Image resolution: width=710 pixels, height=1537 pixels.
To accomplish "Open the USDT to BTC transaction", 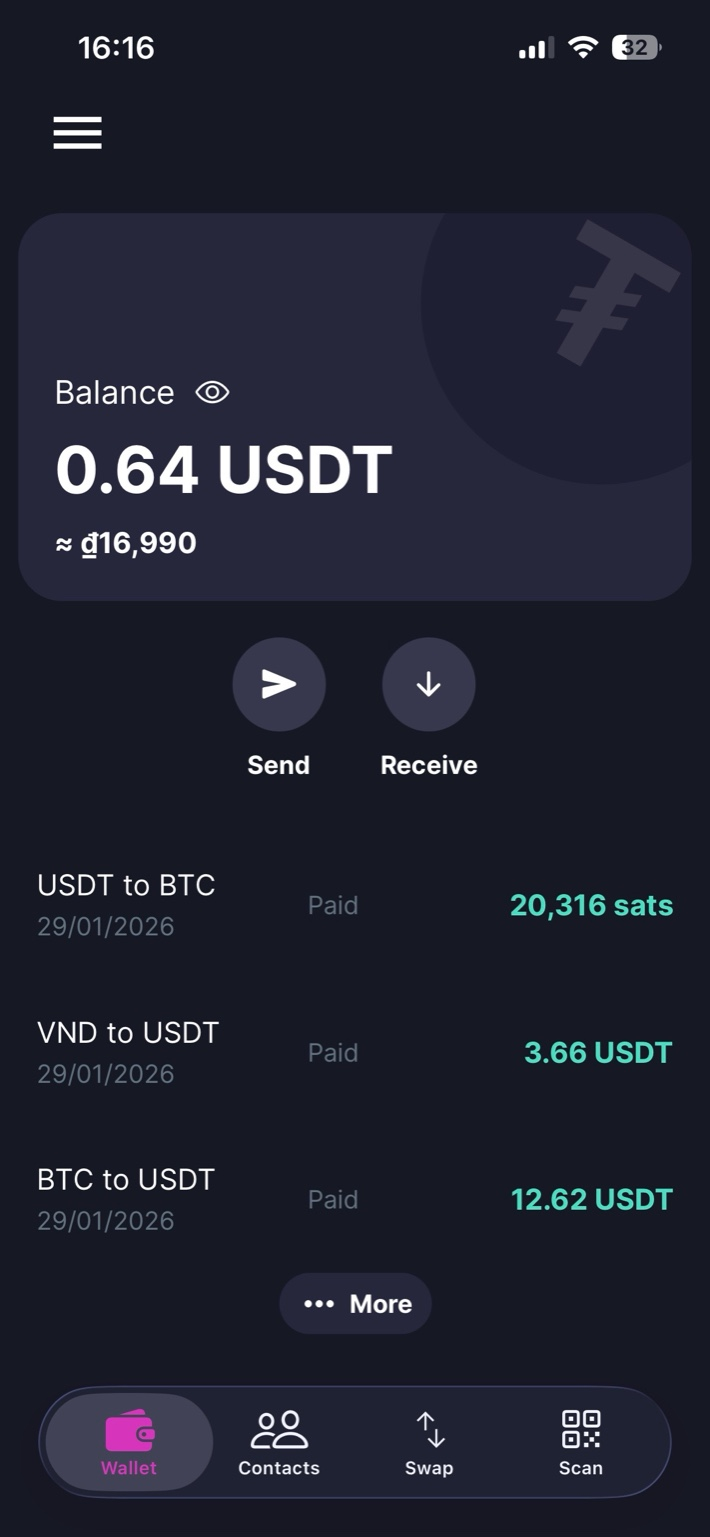I will click(x=355, y=905).
